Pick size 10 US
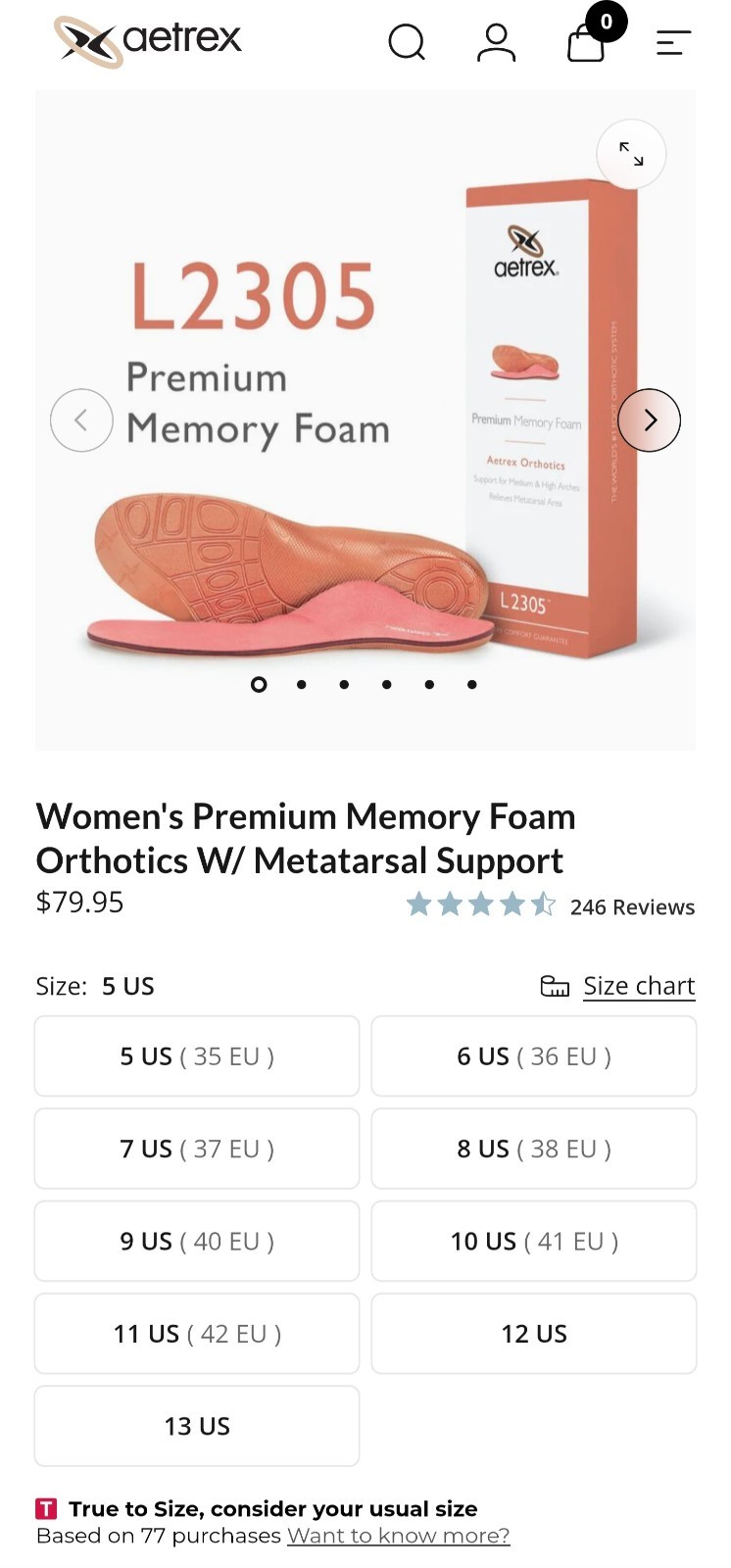 [534, 1241]
